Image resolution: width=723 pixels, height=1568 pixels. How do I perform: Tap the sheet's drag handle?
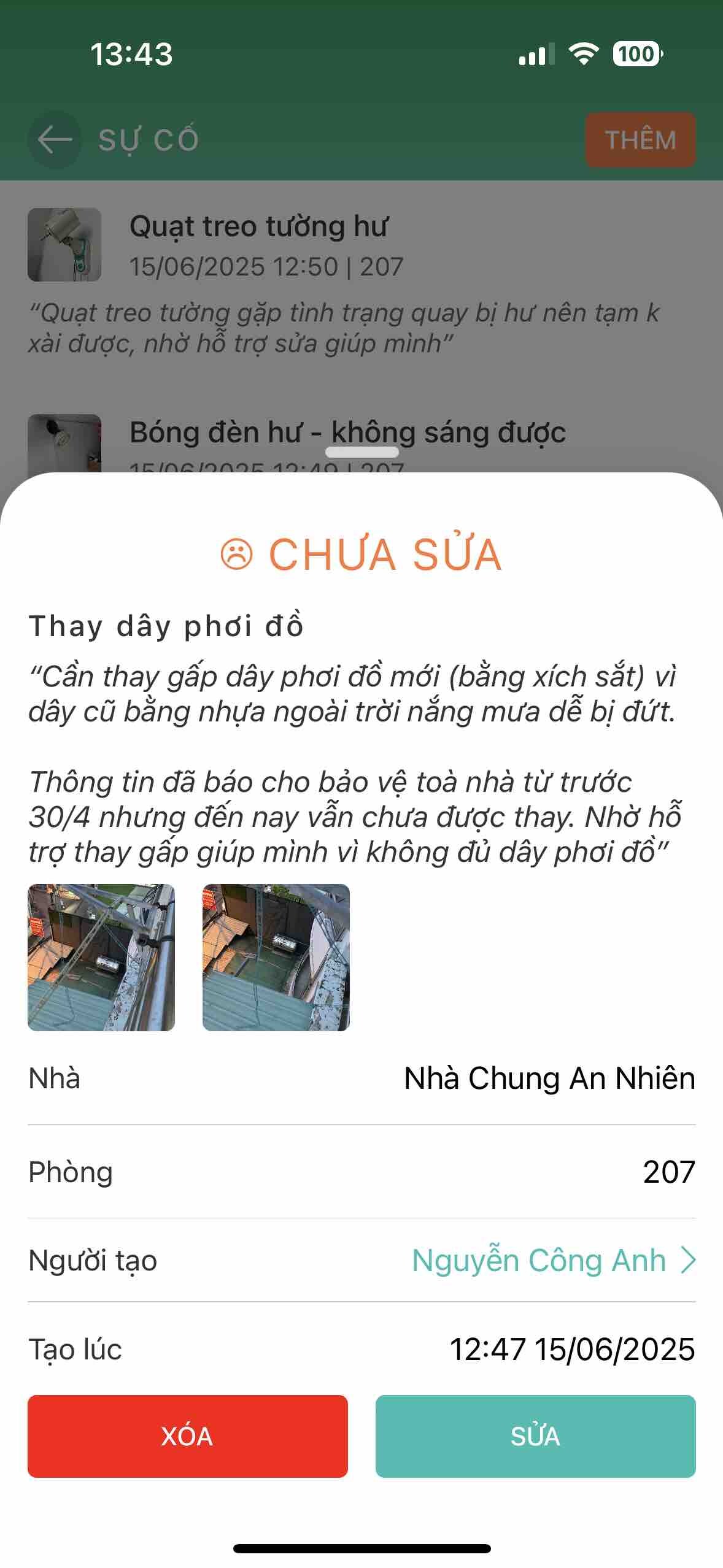pyautogui.click(x=361, y=452)
